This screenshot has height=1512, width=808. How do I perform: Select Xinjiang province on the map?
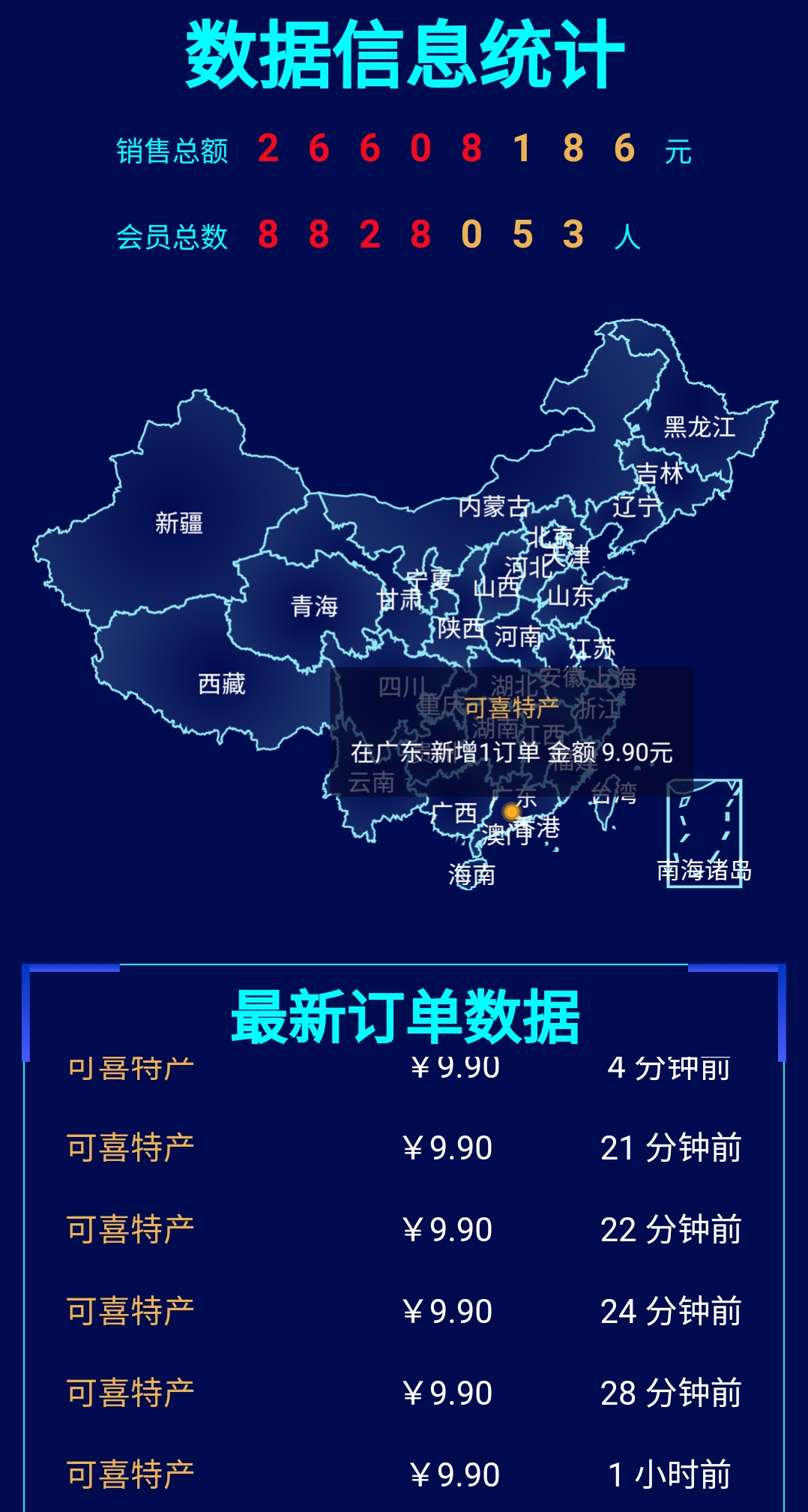point(178,523)
